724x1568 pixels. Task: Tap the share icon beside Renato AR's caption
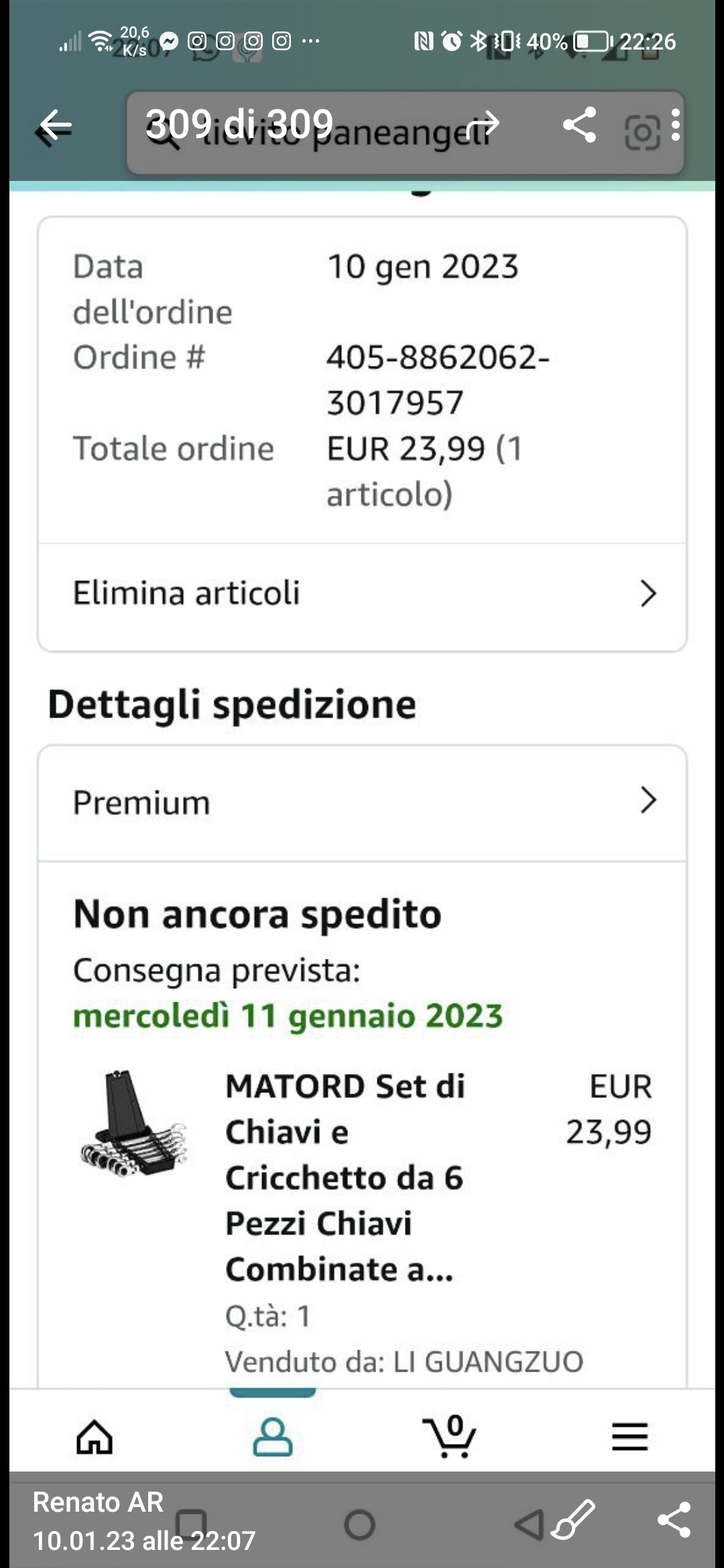click(x=674, y=1520)
